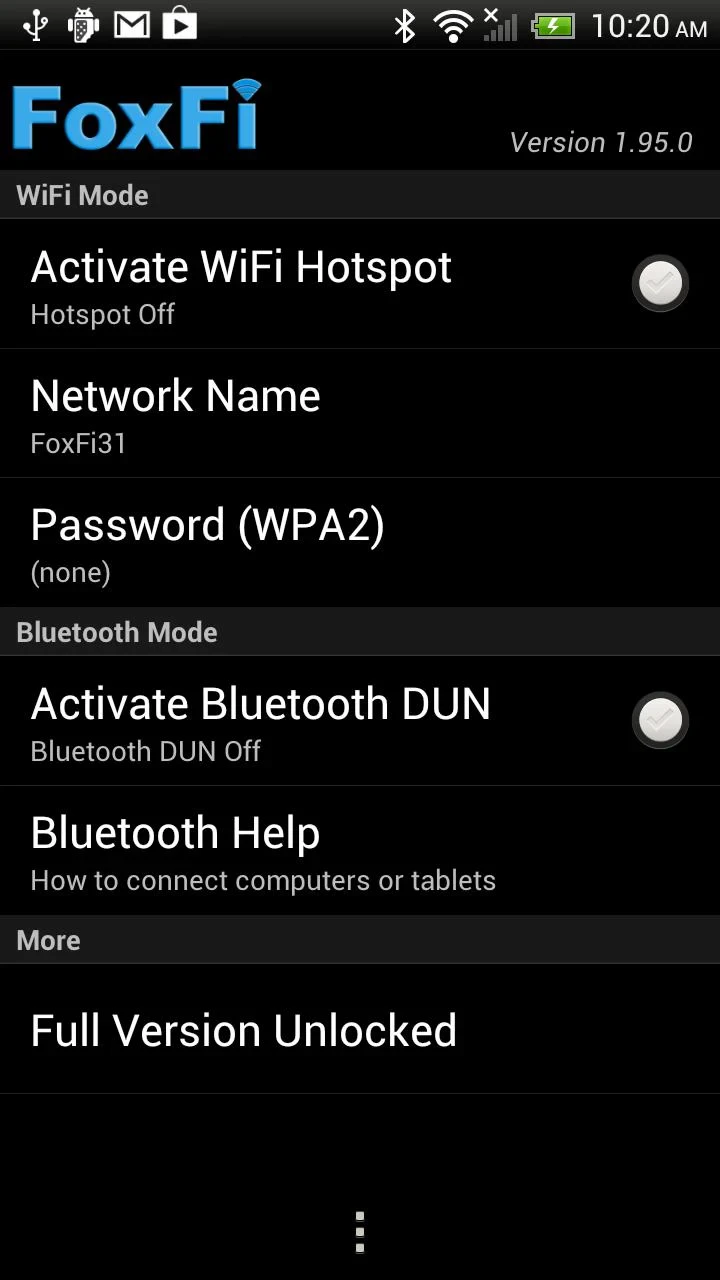Enable the Activate WiFi Hotspot checkbox
Image resolution: width=720 pixels, height=1280 pixels.
tap(660, 284)
